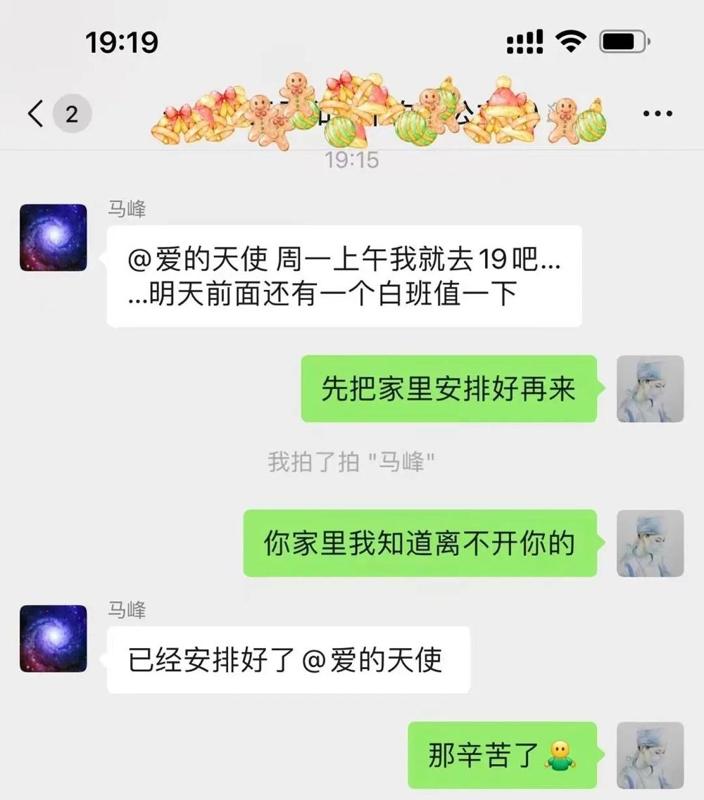This screenshot has width=704, height=800.
Task: Open the chat details three-dot menu
Action: 656,114
